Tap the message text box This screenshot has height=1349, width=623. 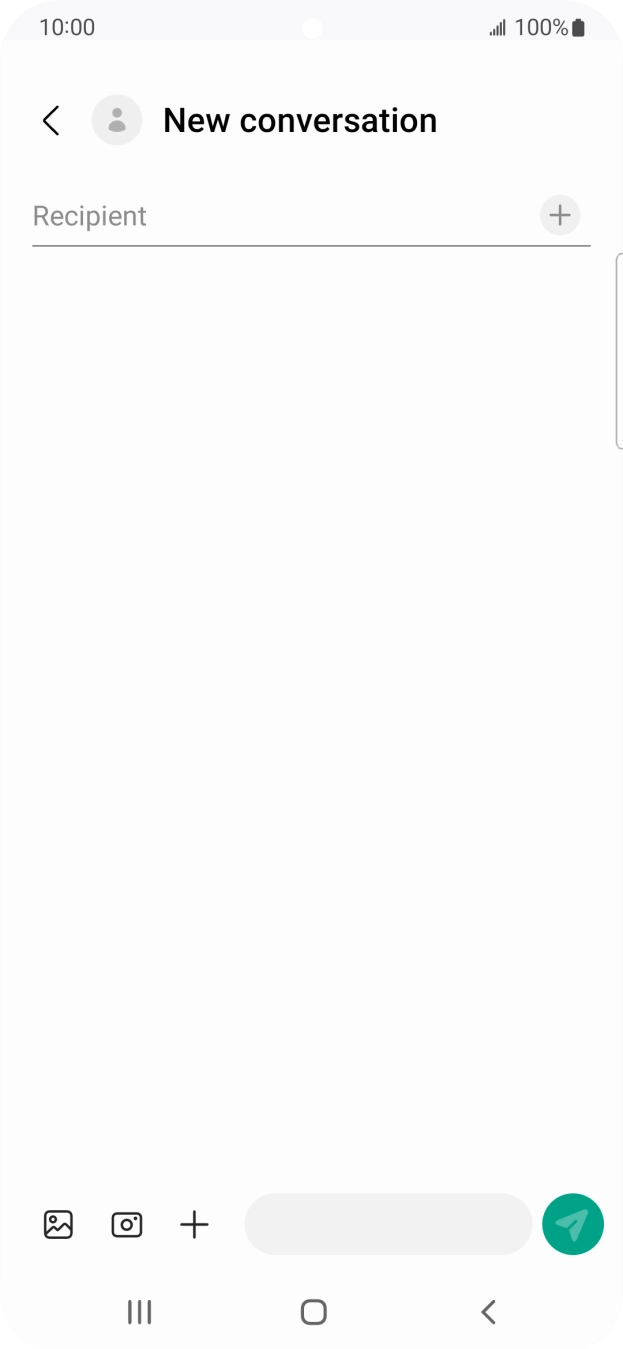[388, 1224]
